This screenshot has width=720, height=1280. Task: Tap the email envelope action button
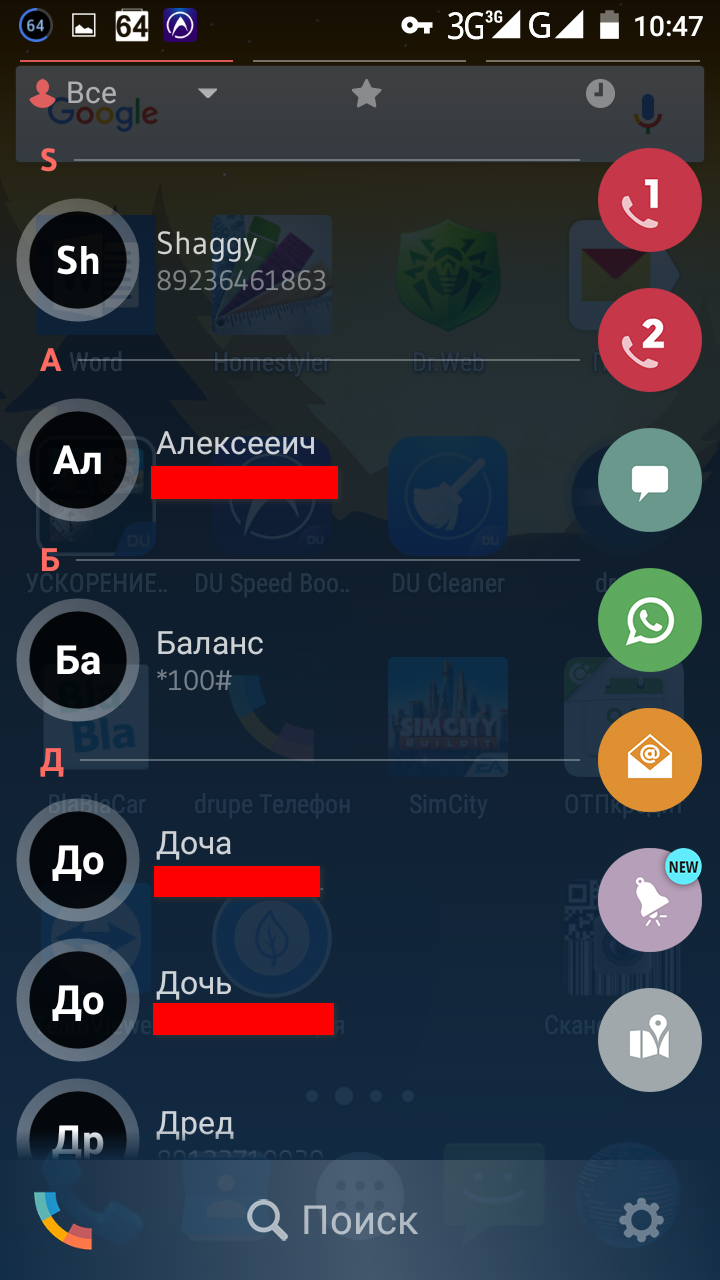point(650,760)
